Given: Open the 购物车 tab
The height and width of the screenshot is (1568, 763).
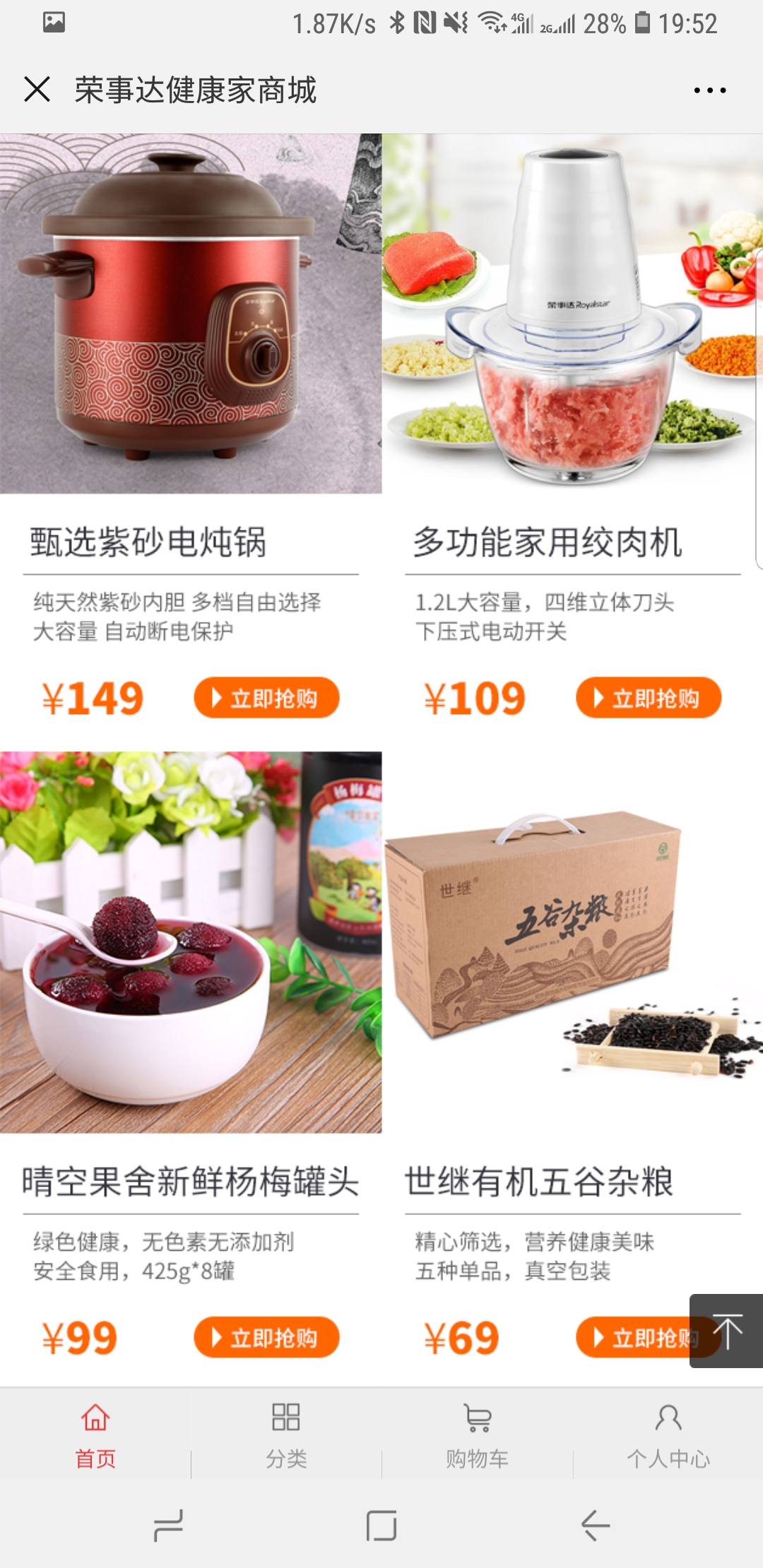Looking at the screenshot, I should tap(478, 1435).
